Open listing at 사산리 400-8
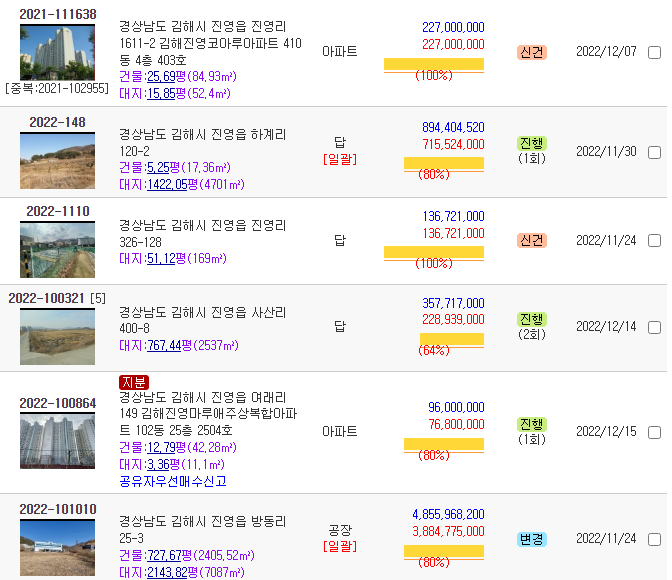This screenshot has width=672, height=580. (202, 318)
